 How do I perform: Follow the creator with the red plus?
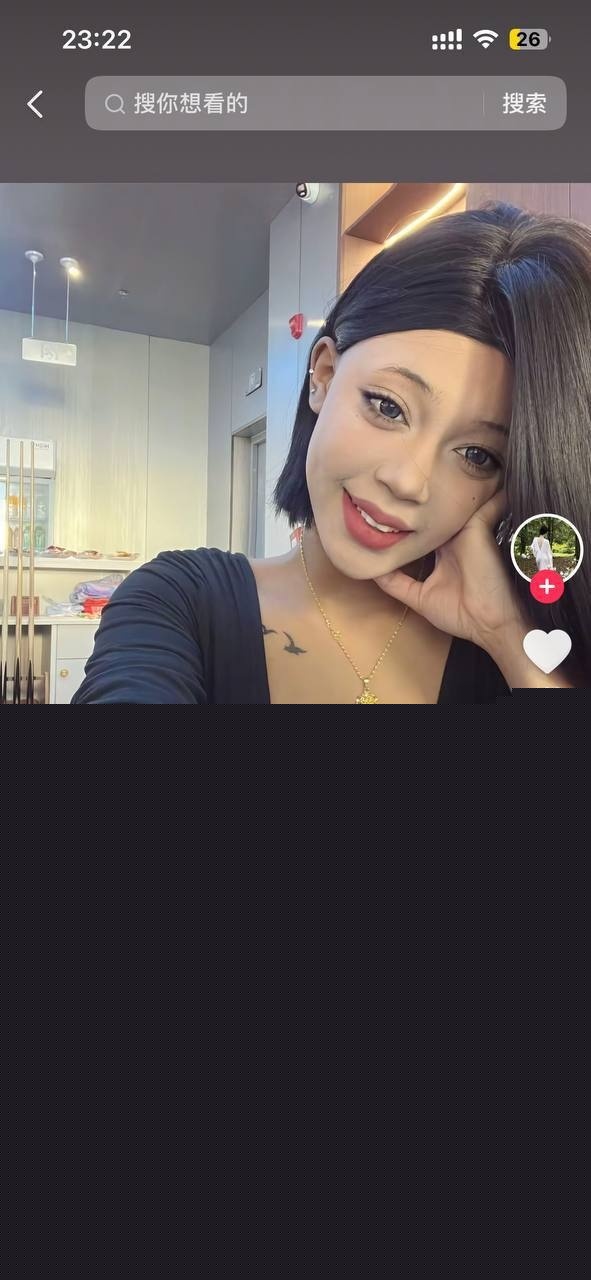pyautogui.click(x=547, y=586)
